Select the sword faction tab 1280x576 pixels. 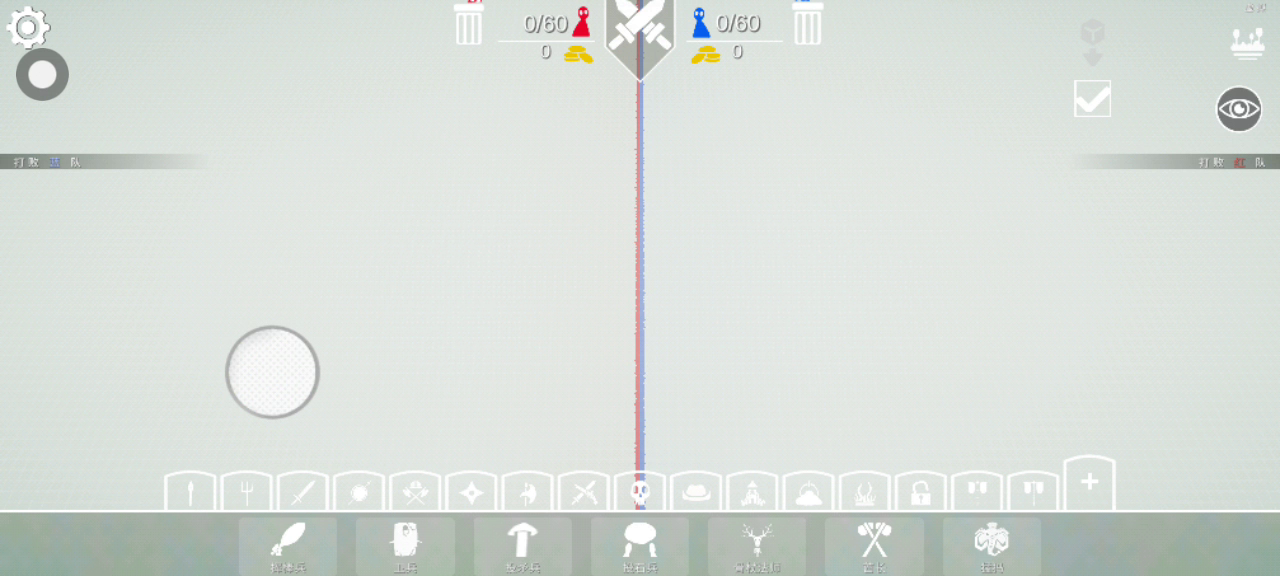(303, 491)
